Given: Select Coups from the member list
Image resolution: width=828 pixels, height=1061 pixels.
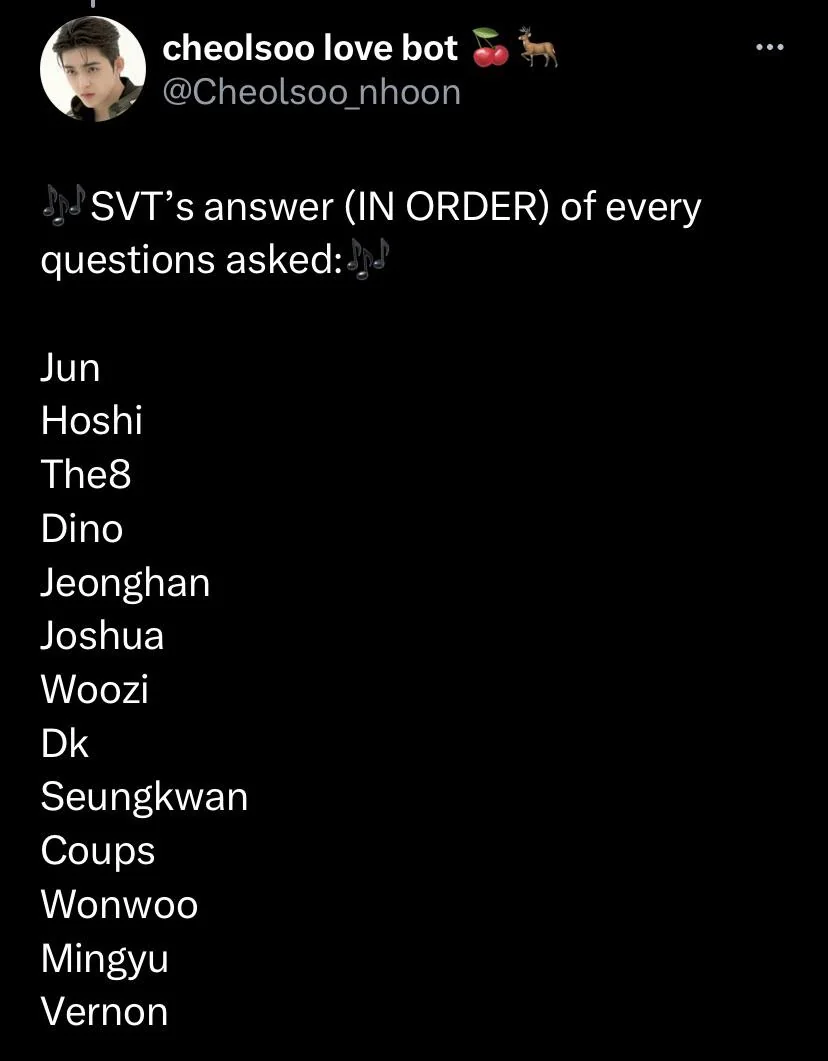Looking at the screenshot, I should click(97, 851).
